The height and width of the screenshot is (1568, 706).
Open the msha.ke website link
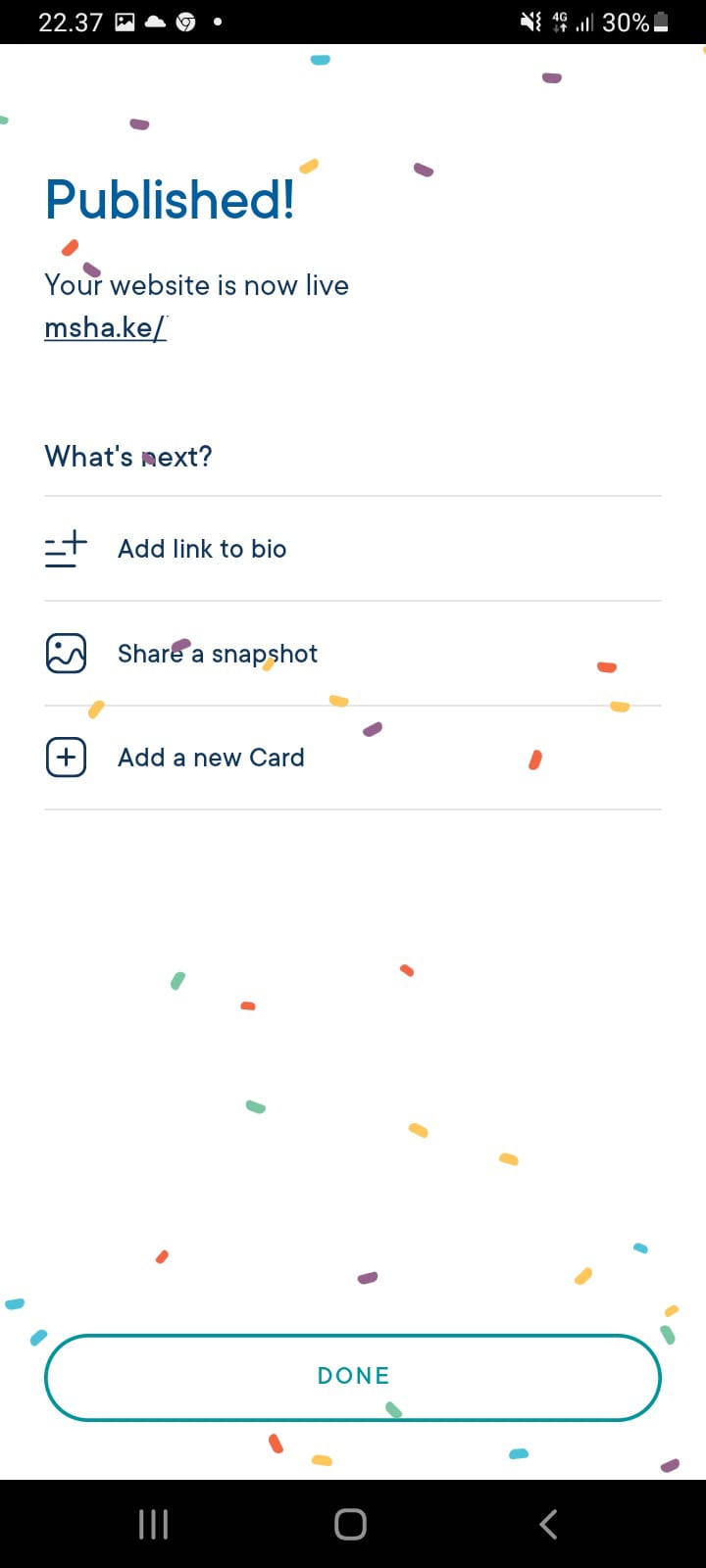click(106, 327)
